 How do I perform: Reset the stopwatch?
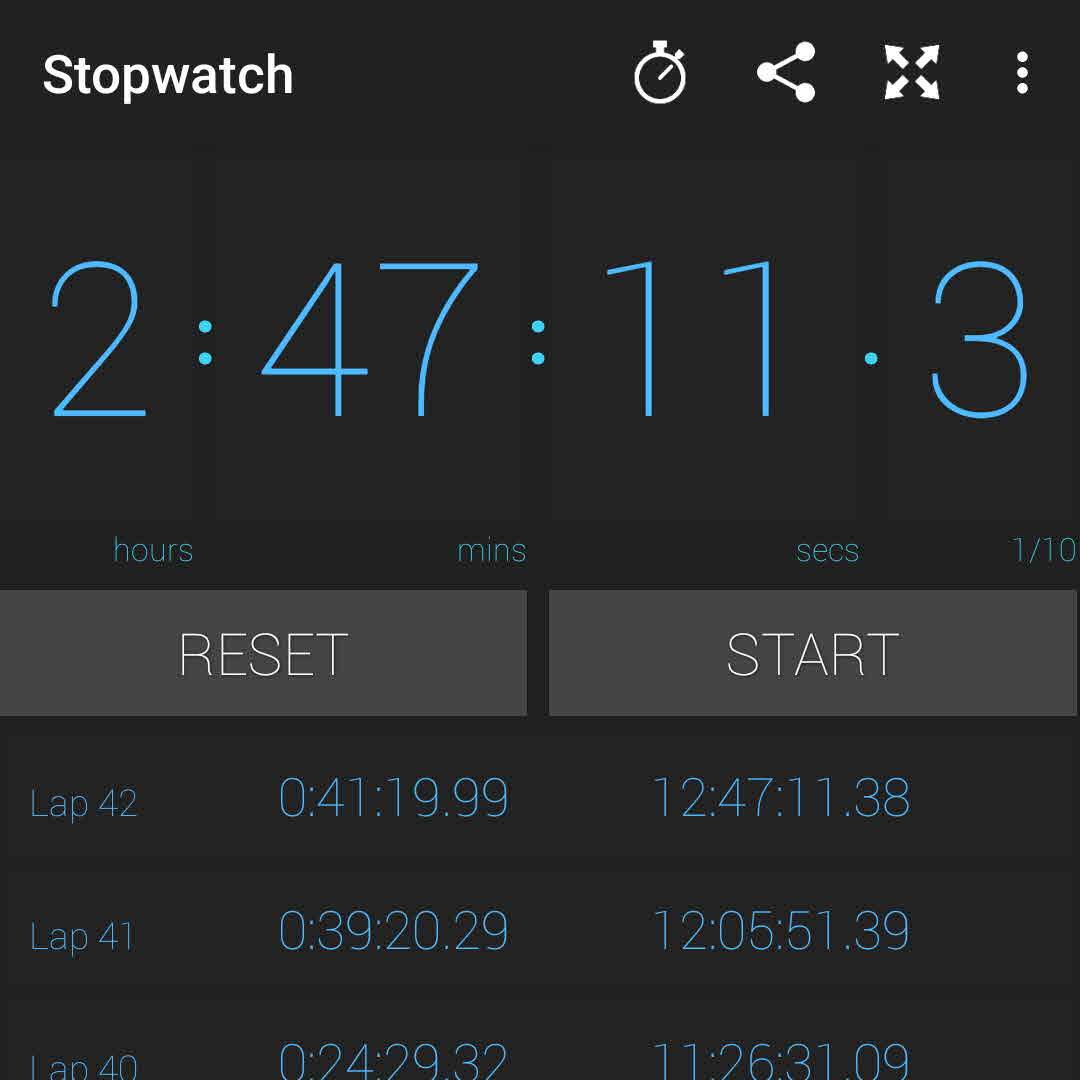[x=263, y=653]
